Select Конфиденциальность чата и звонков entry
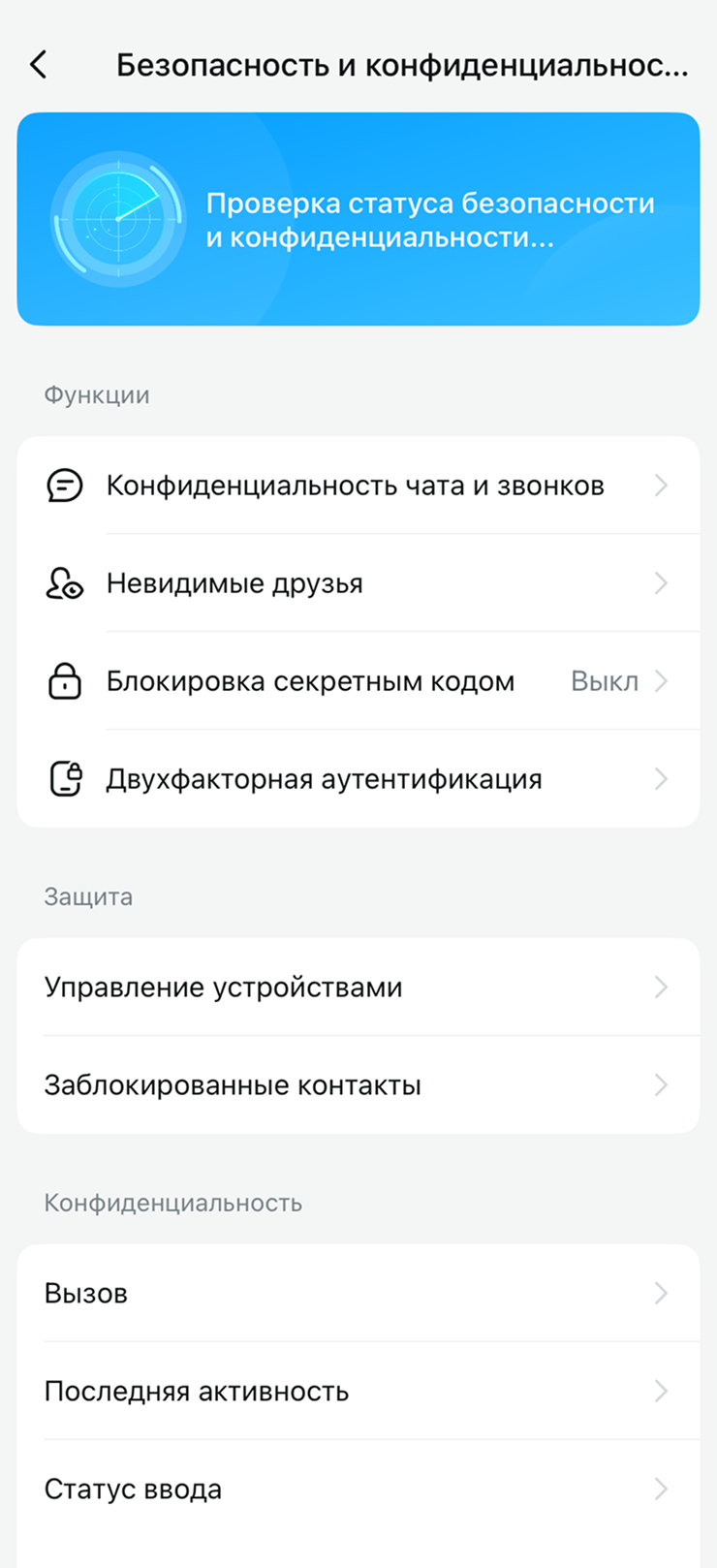The width and height of the screenshot is (717, 1568). [358, 485]
